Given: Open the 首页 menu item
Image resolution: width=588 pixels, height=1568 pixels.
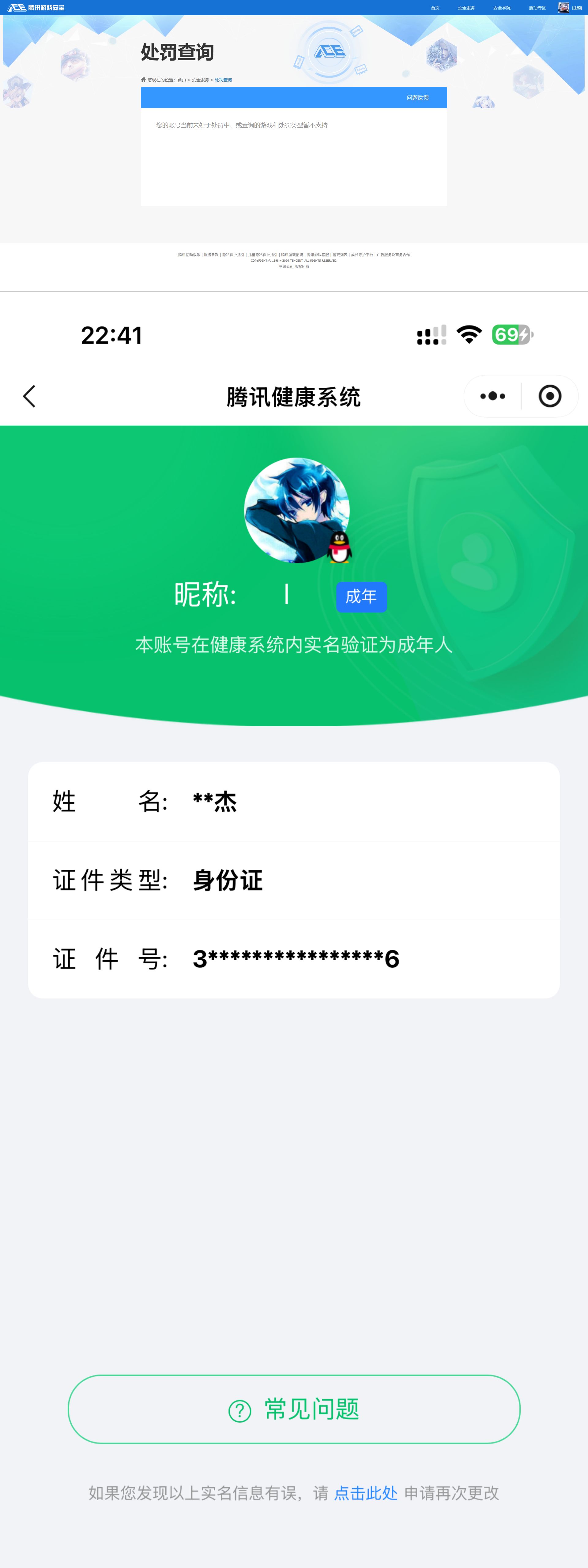Looking at the screenshot, I should pyautogui.click(x=436, y=7).
